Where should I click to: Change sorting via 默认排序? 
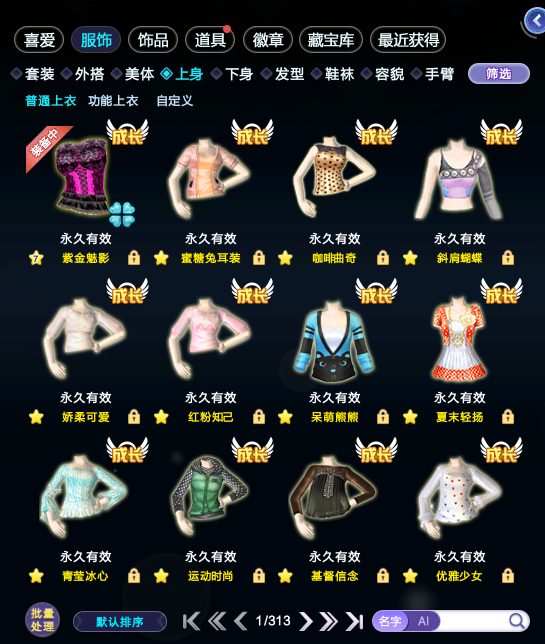pos(120,621)
